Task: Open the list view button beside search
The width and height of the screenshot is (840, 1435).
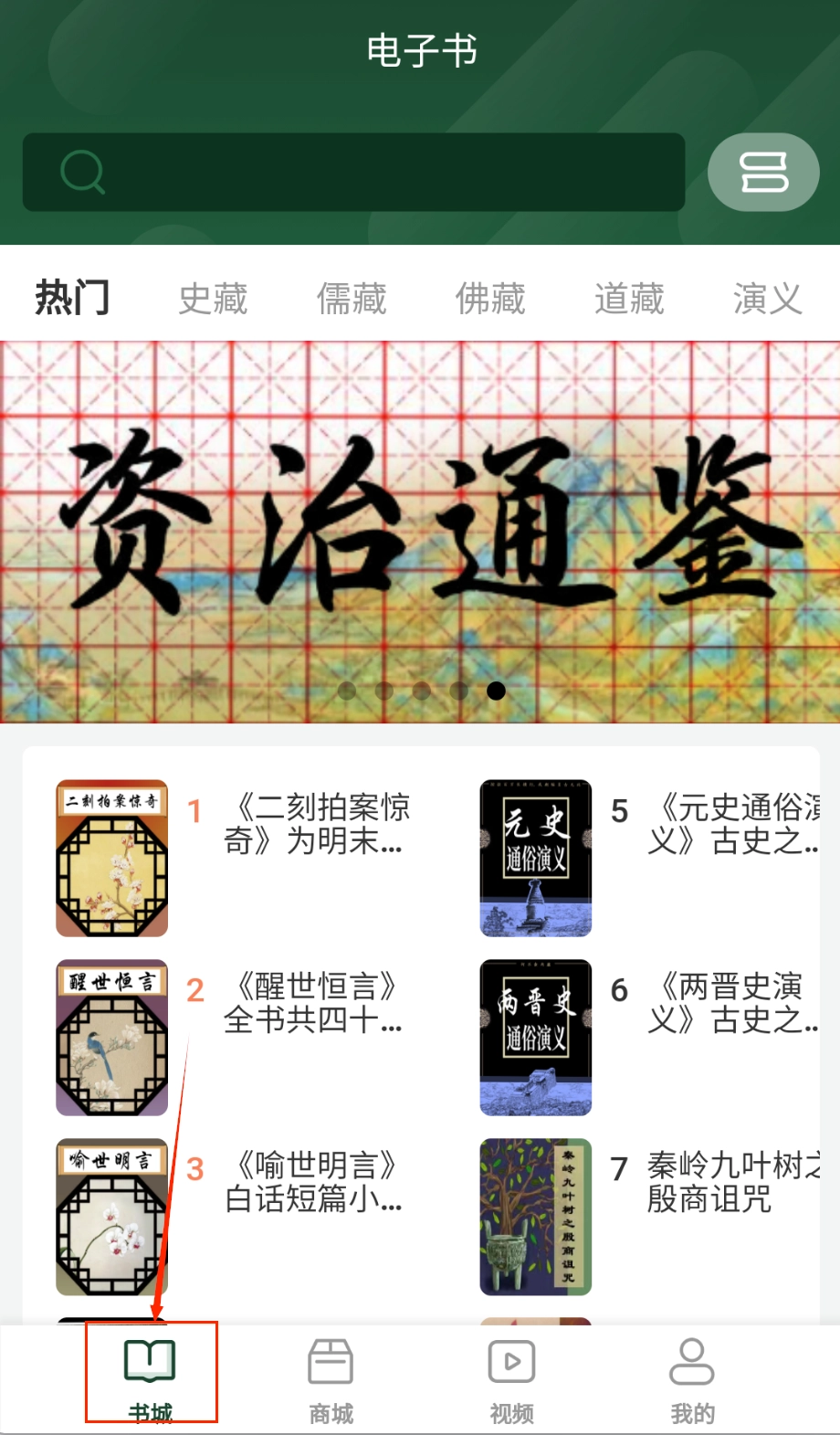Action: tap(763, 173)
